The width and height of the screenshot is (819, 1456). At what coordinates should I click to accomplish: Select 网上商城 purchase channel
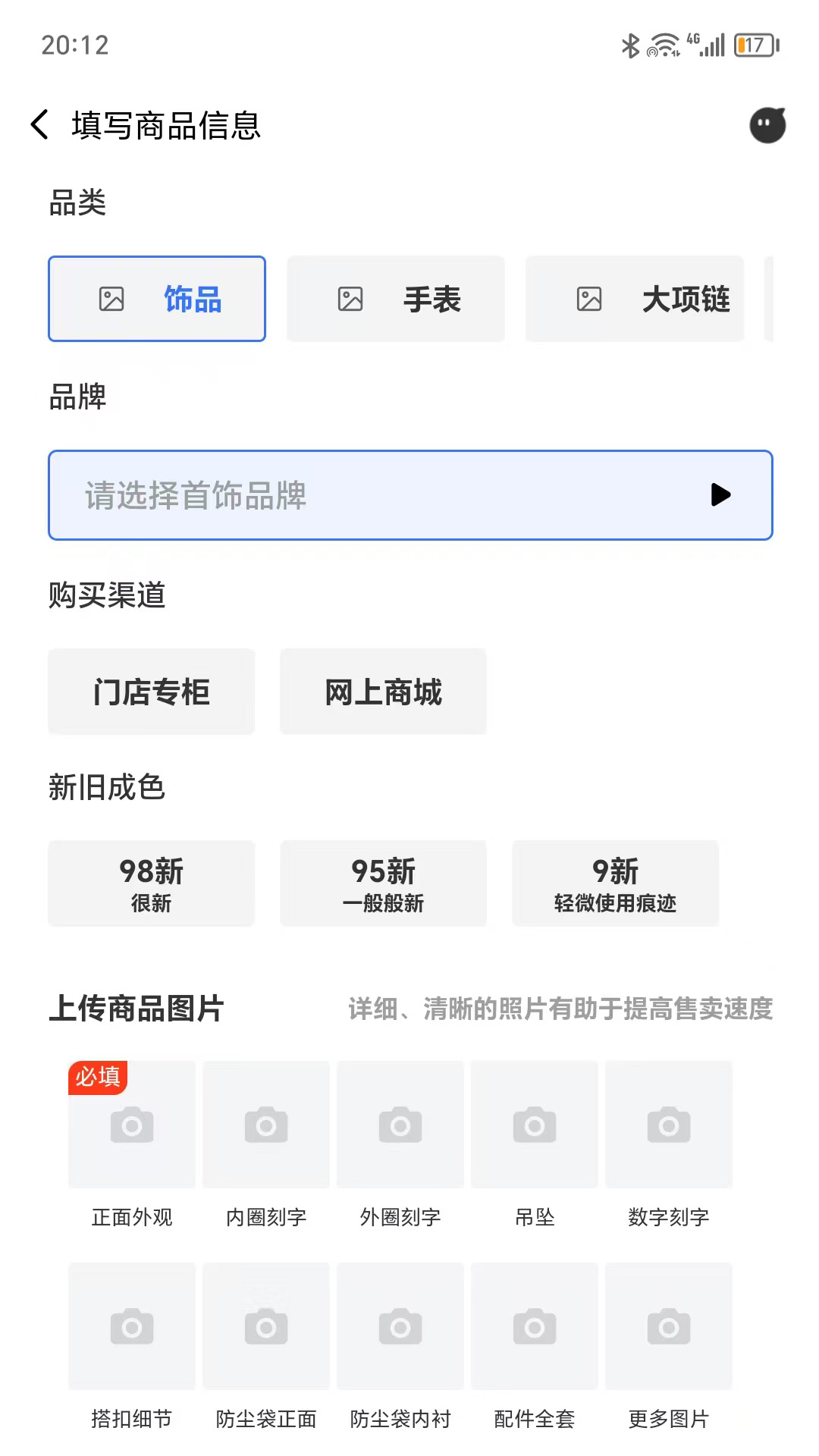tap(383, 691)
